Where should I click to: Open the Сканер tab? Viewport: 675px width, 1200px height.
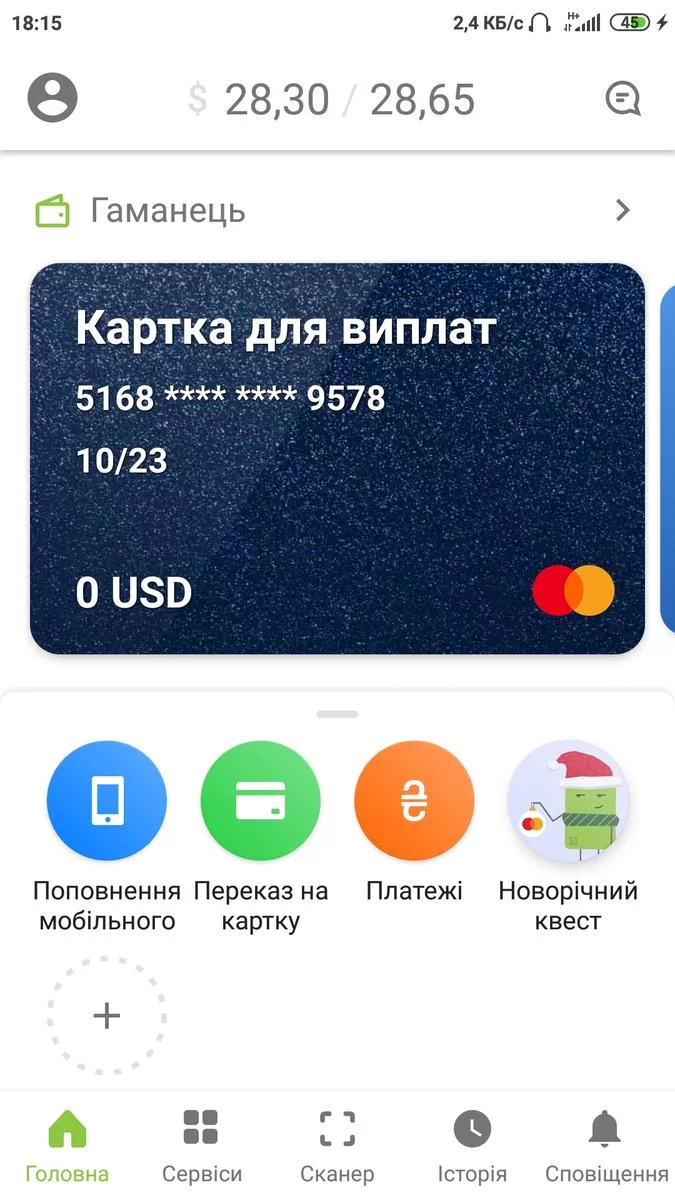click(337, 1145)
